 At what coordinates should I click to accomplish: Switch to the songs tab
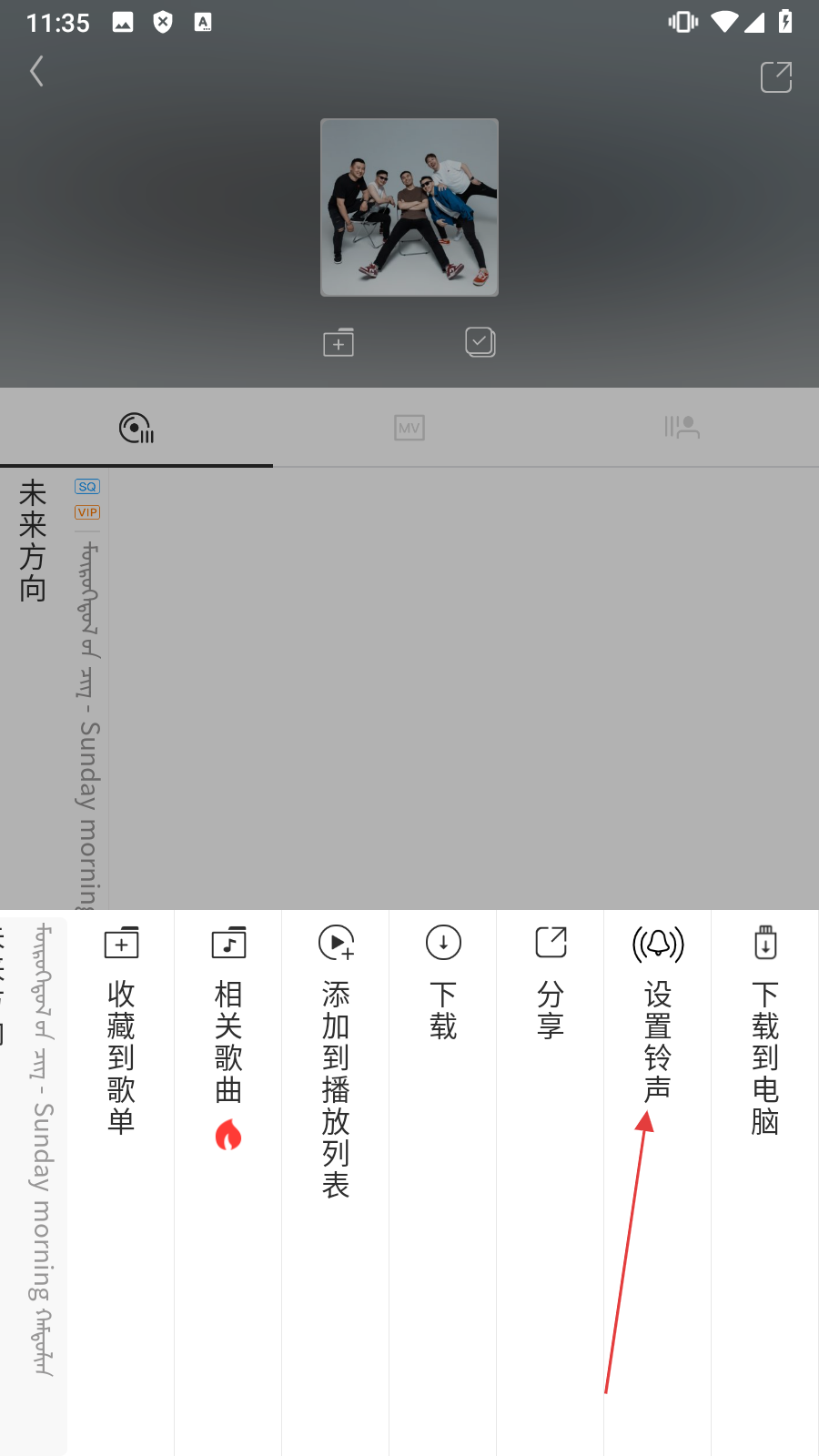[x=136, y=428]
